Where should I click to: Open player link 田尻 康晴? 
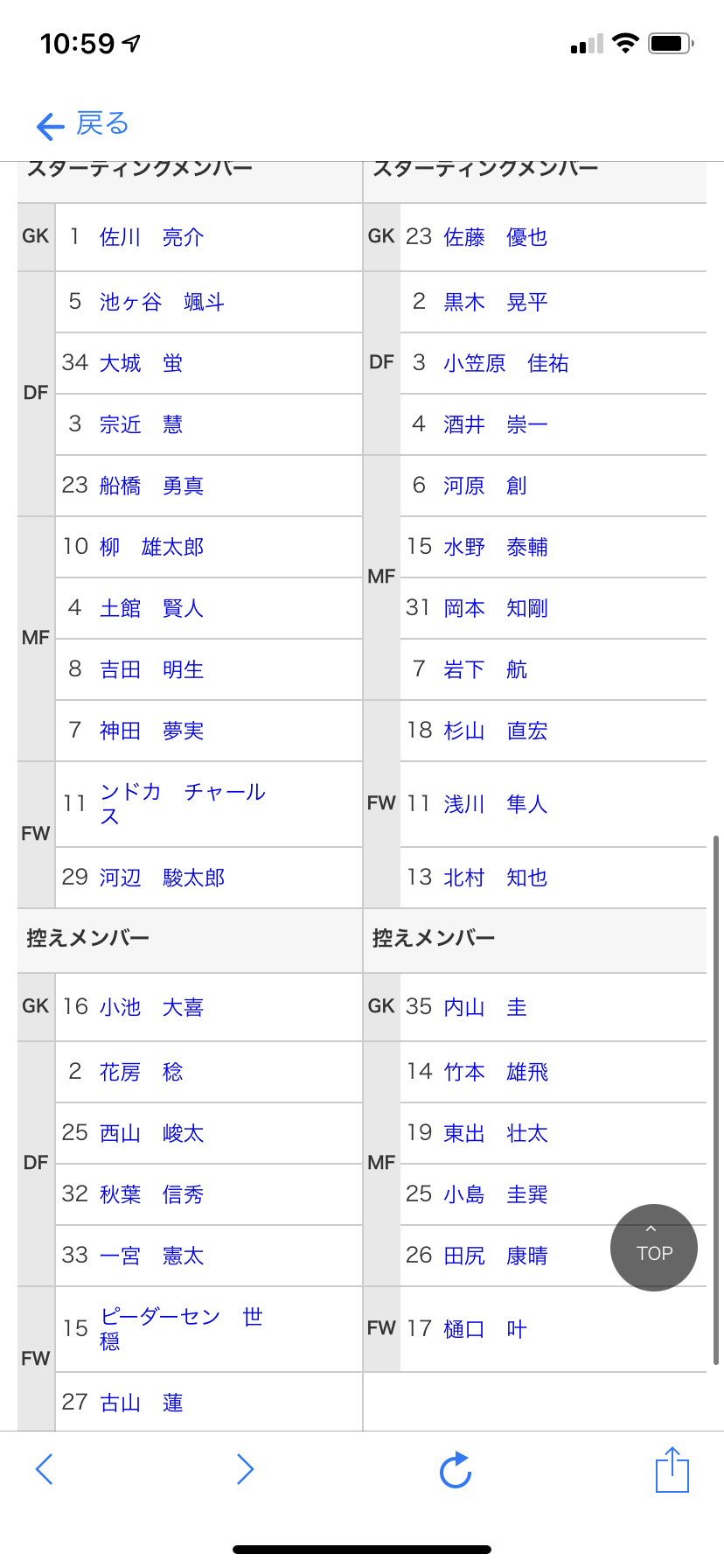pyautogui.click(x=496, y=1256)
